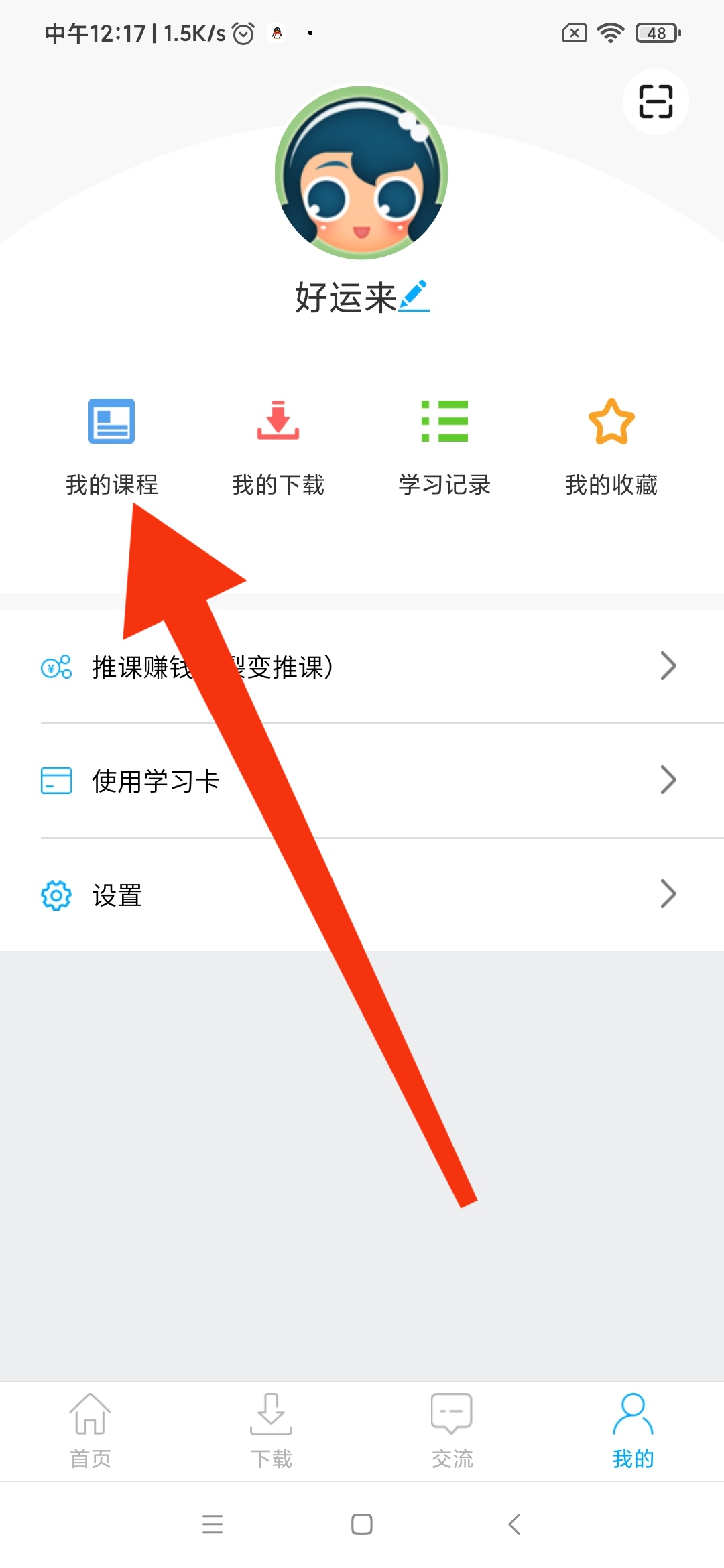Open 我的课程 (My Courses)
724x1568 pixels.
111,446
